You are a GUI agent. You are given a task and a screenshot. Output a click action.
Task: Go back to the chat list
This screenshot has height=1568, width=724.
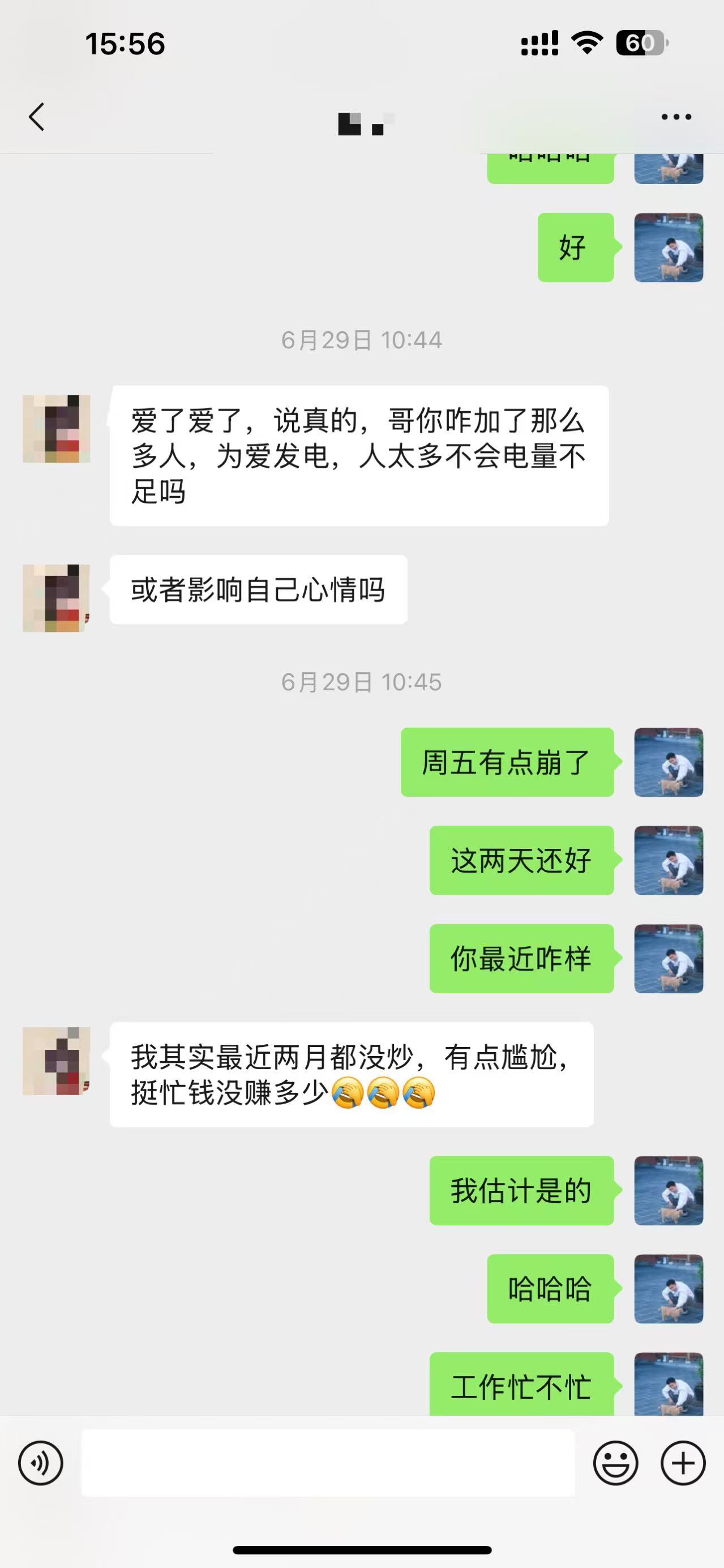click(36, 117)
